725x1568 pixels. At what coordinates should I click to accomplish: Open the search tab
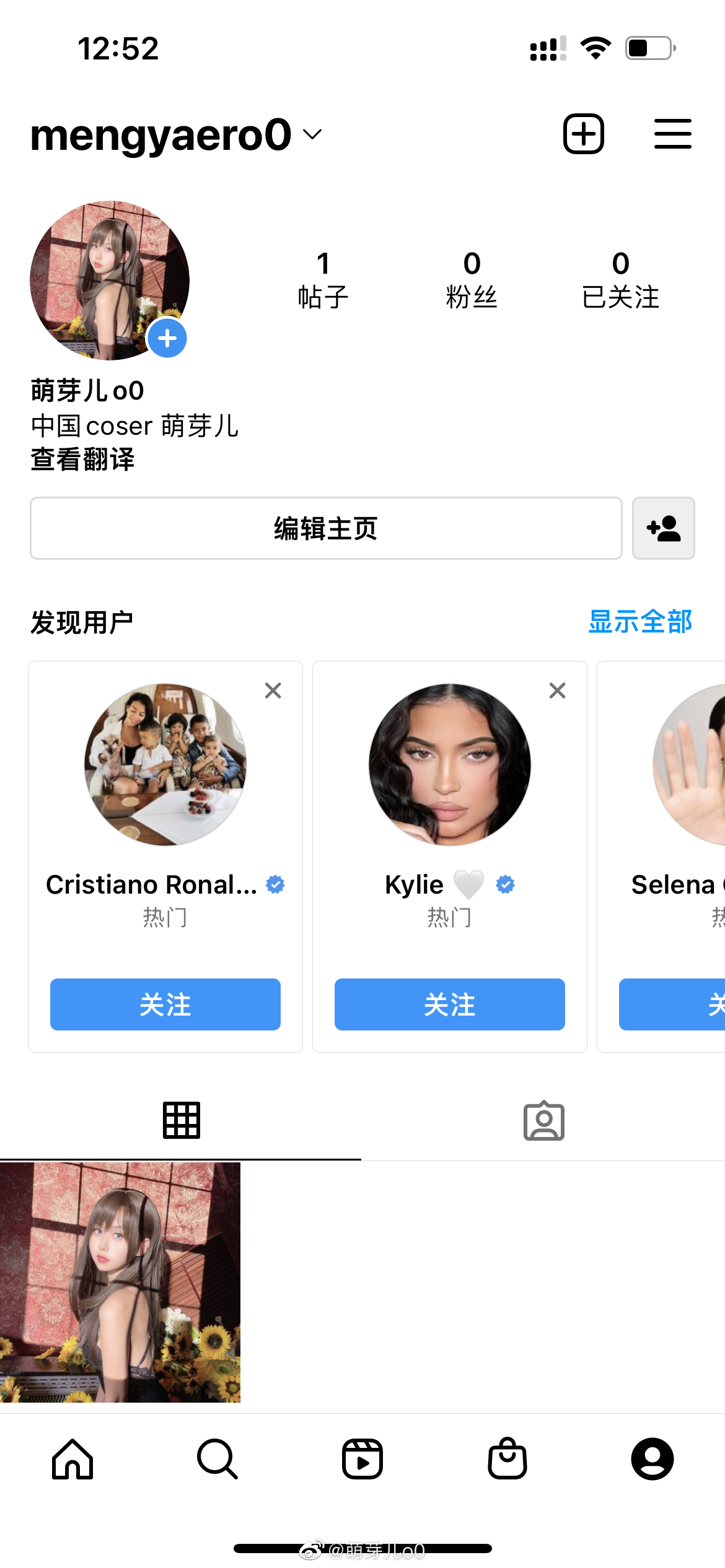pyautogui.click(x=217, y=1459)
